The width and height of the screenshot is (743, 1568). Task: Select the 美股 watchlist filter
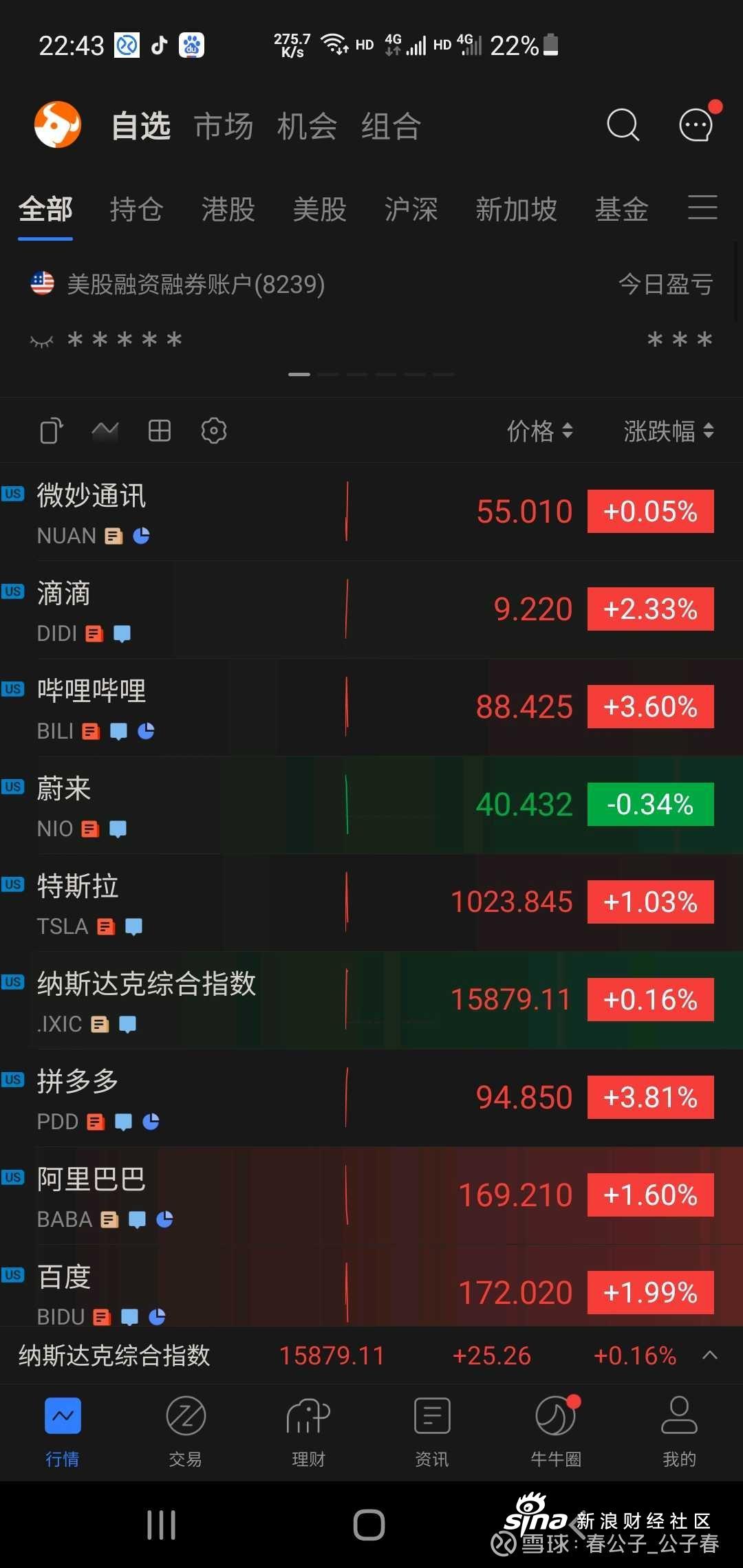point(320,209)
